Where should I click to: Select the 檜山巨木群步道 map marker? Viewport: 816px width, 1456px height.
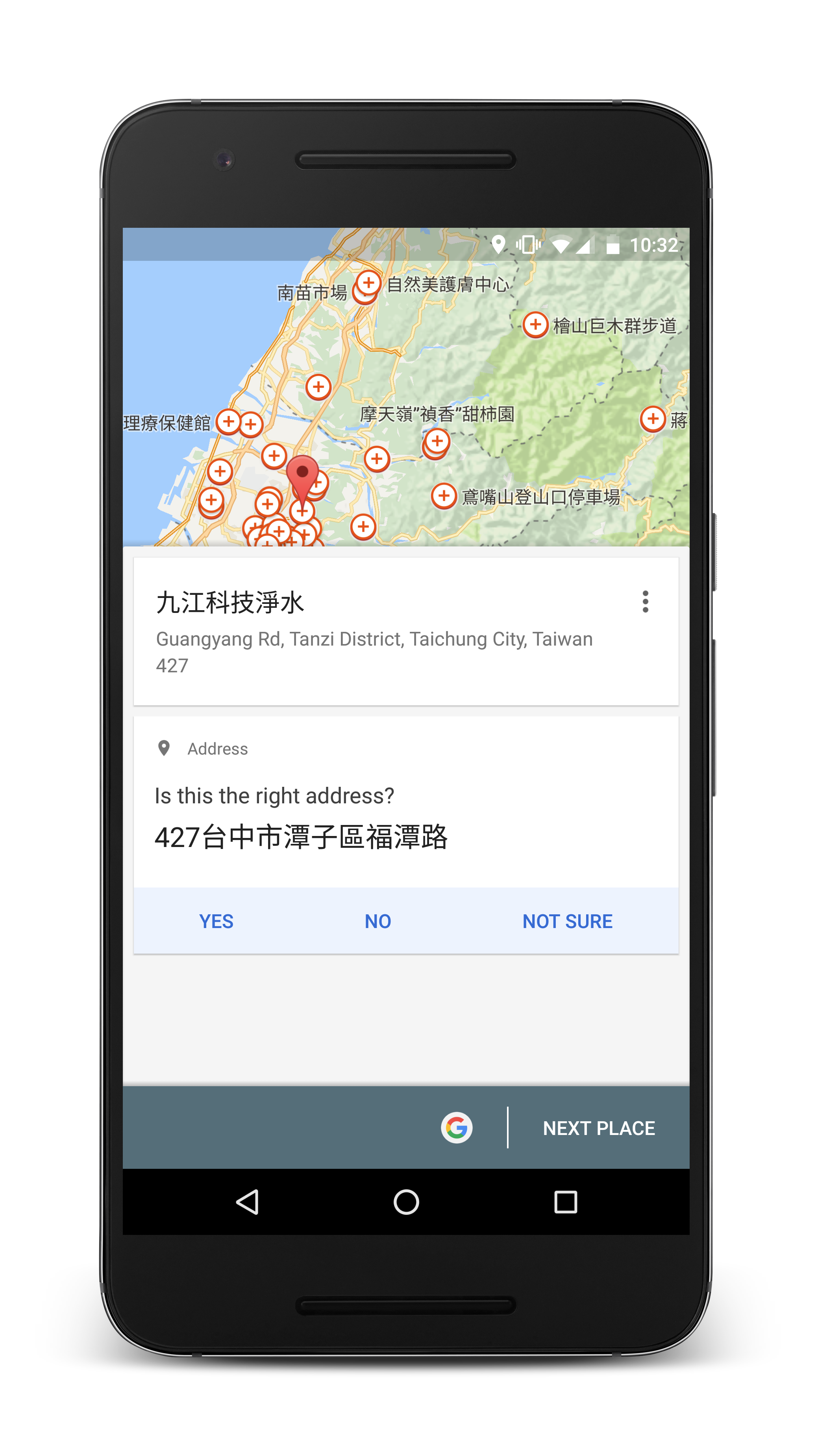tap(535, 325)
